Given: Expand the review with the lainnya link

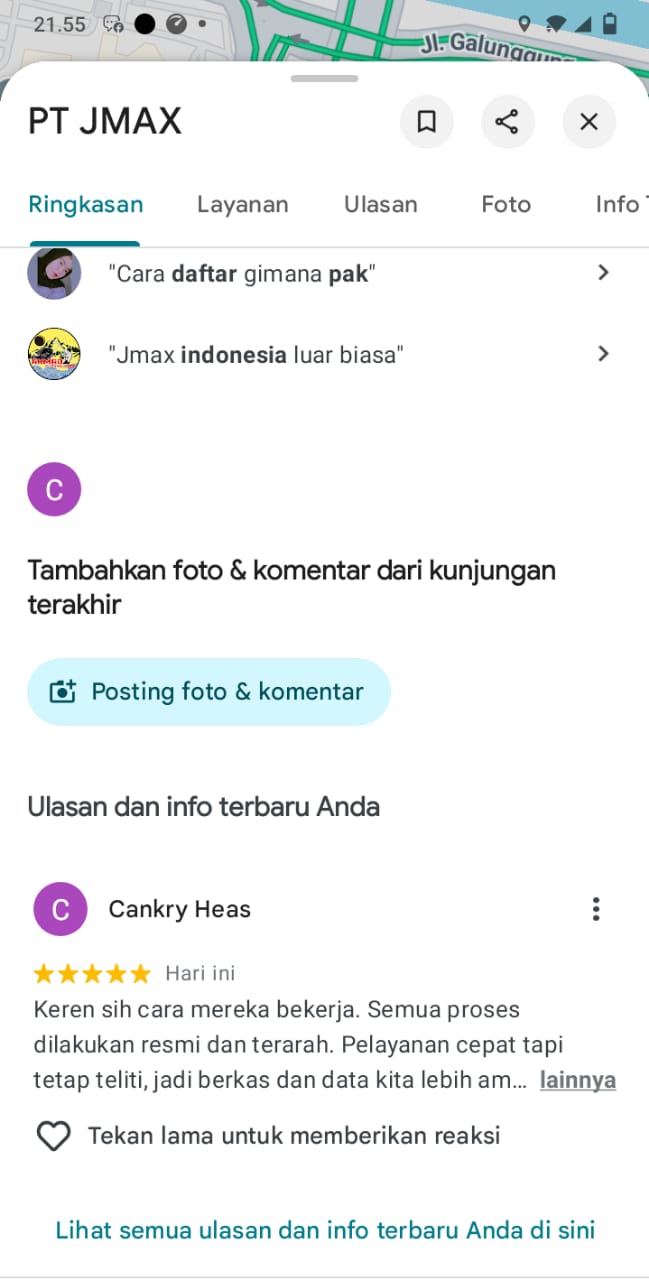Looking at the screenshot, I should point(577,1080).
